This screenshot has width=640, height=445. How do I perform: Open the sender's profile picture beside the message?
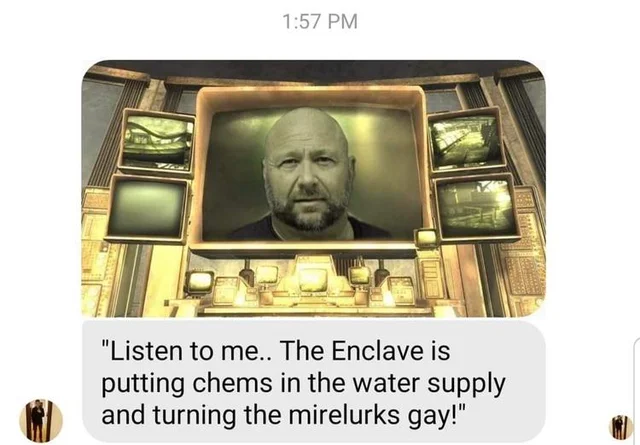click(x=41, y=420)
